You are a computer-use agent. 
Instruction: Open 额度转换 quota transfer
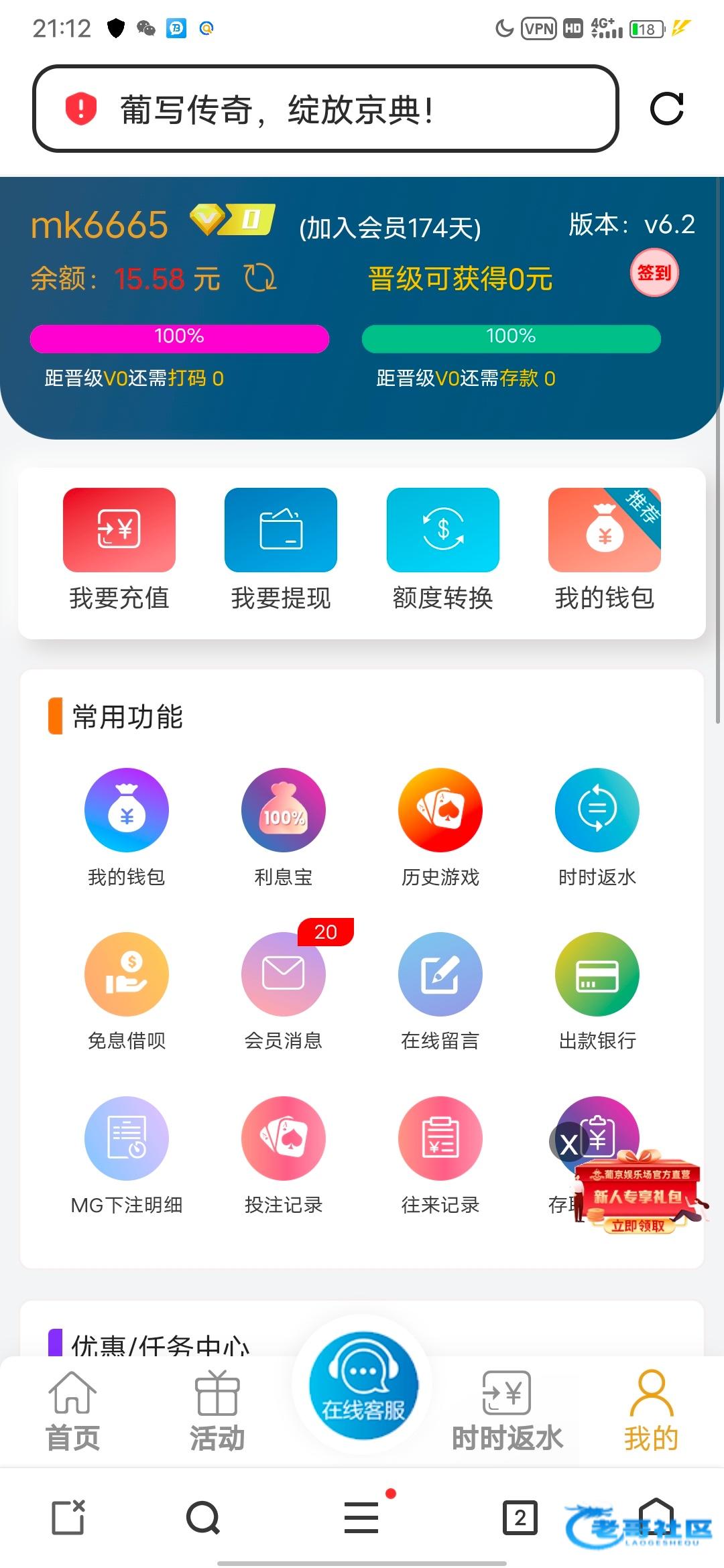click(442, 549)
